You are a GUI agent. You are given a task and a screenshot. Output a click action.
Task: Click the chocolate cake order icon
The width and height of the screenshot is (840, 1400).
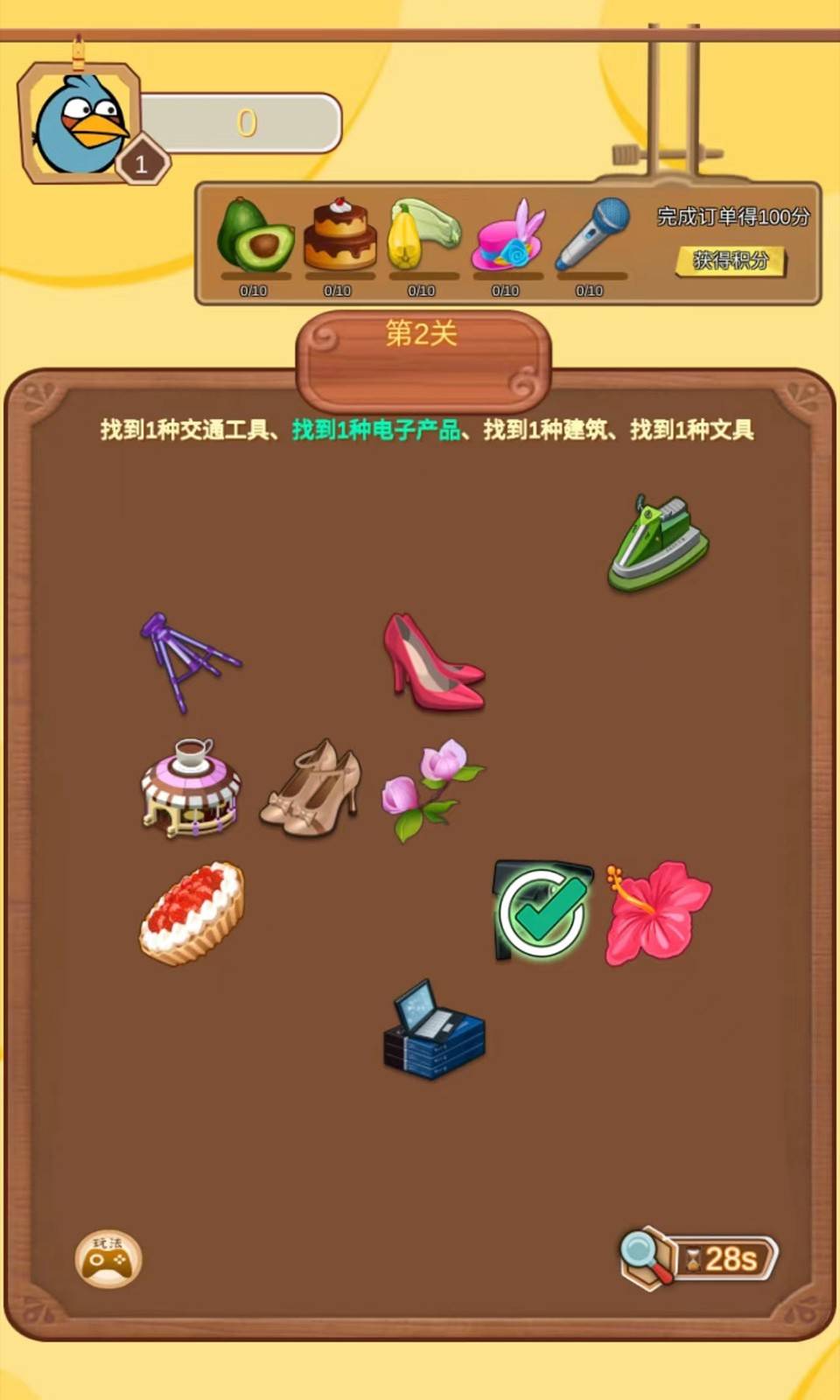(x=339, y=235)
